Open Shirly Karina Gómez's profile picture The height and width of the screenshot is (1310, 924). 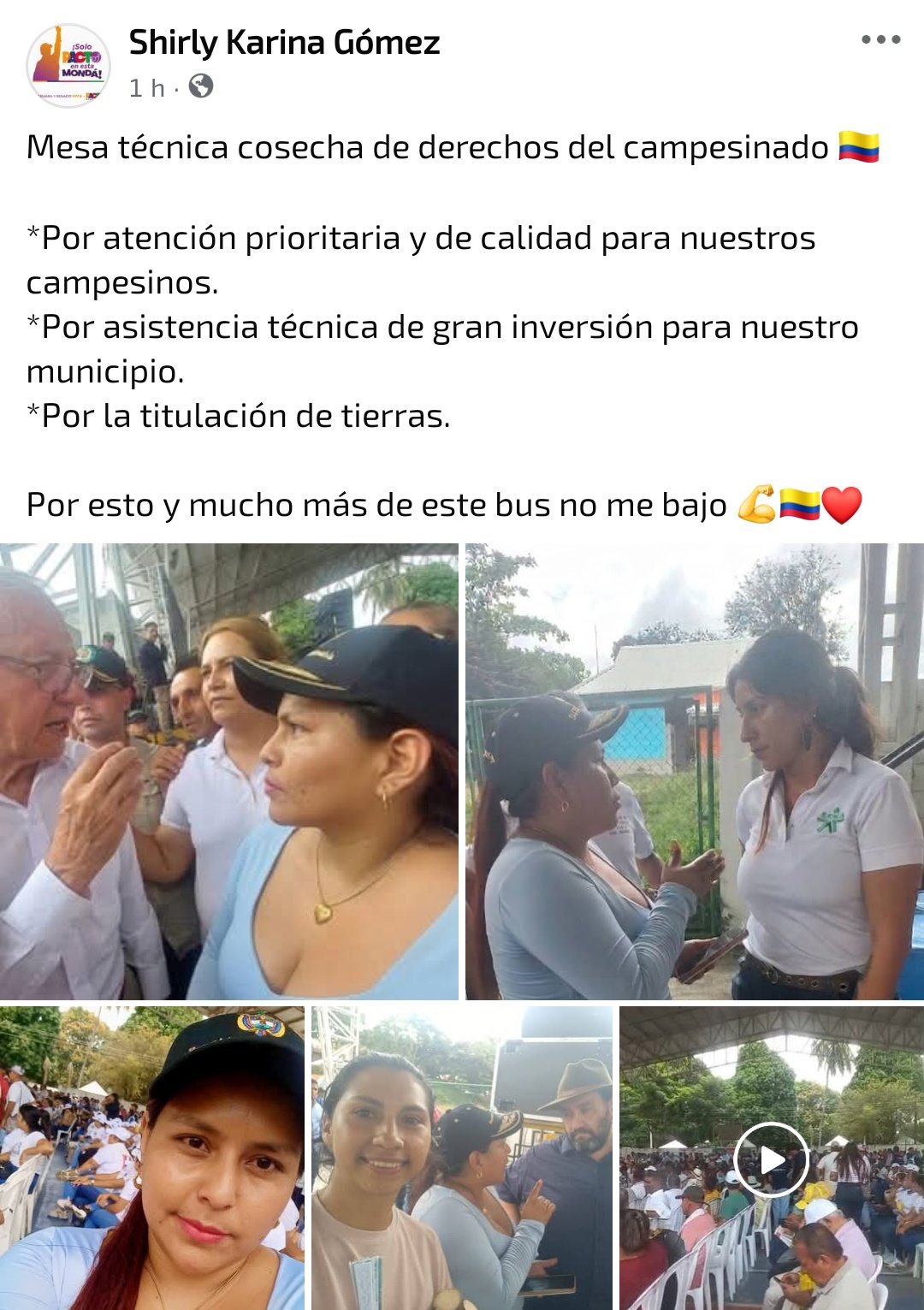[x=69, y=65]
